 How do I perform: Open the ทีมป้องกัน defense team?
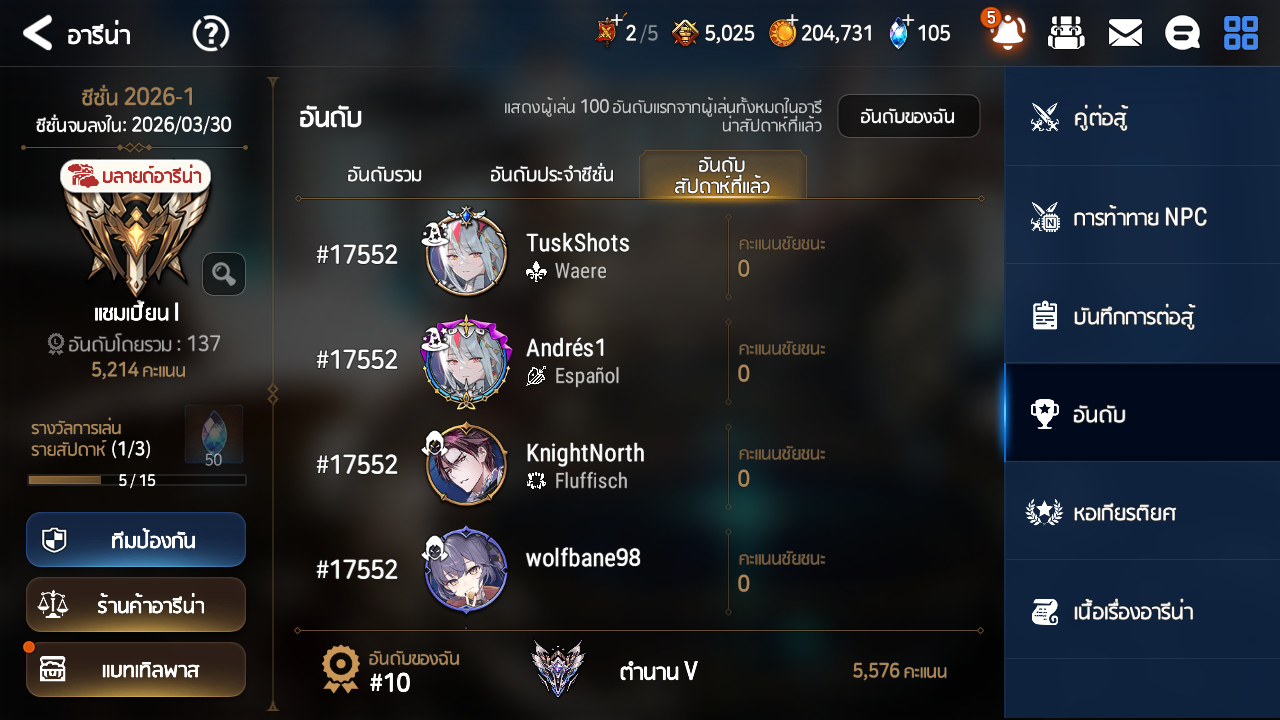tap(136, 540)
